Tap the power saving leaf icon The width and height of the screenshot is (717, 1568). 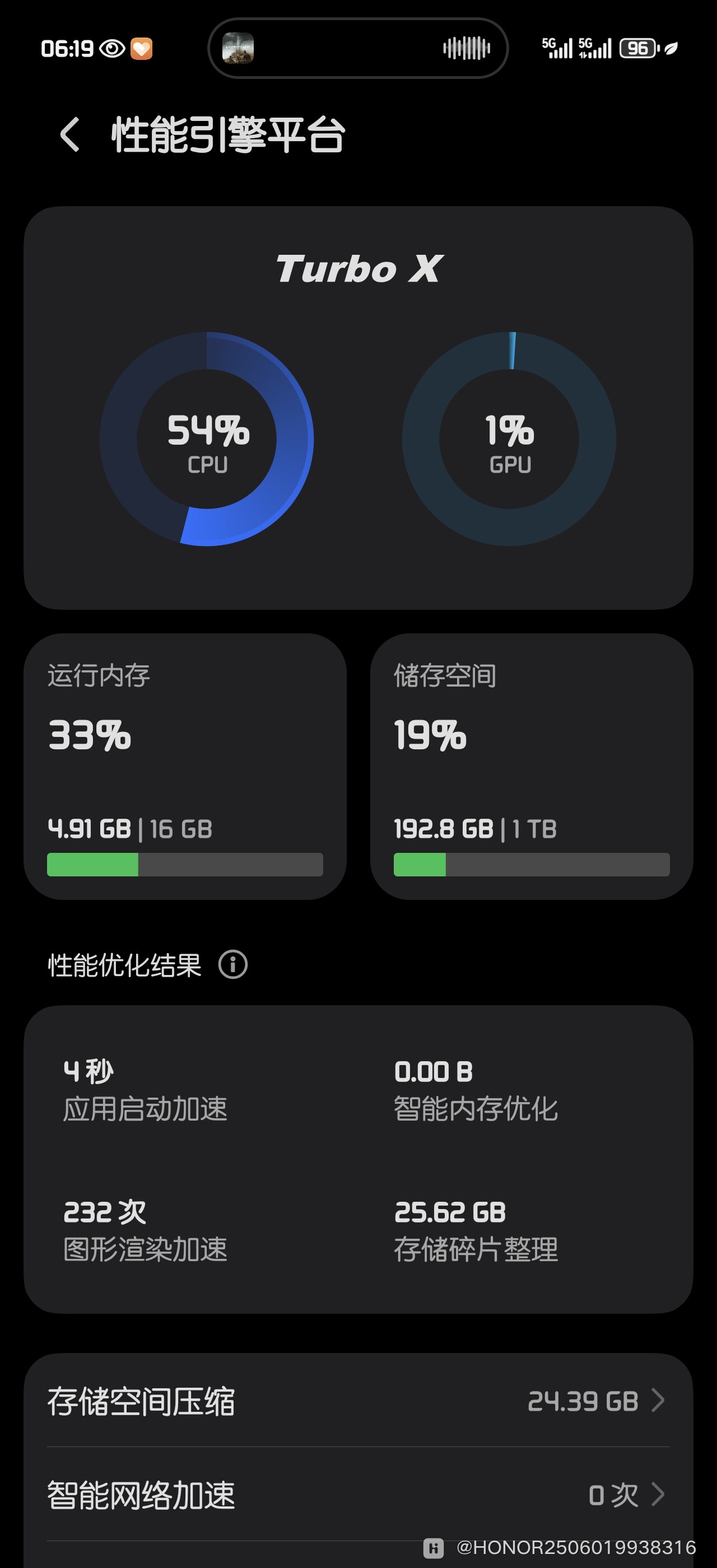[669, 49]
